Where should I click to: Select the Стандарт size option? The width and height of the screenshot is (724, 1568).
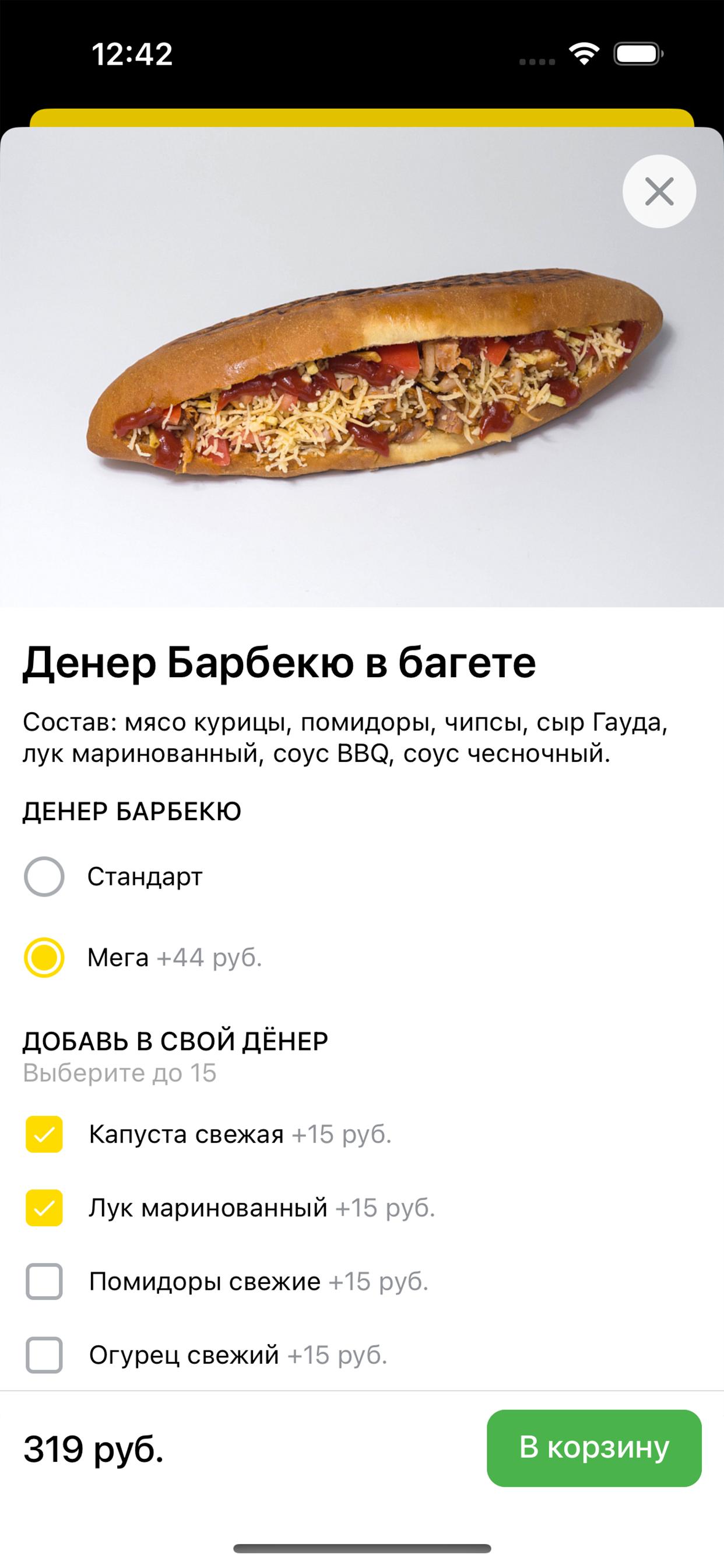tap(44, 877)
